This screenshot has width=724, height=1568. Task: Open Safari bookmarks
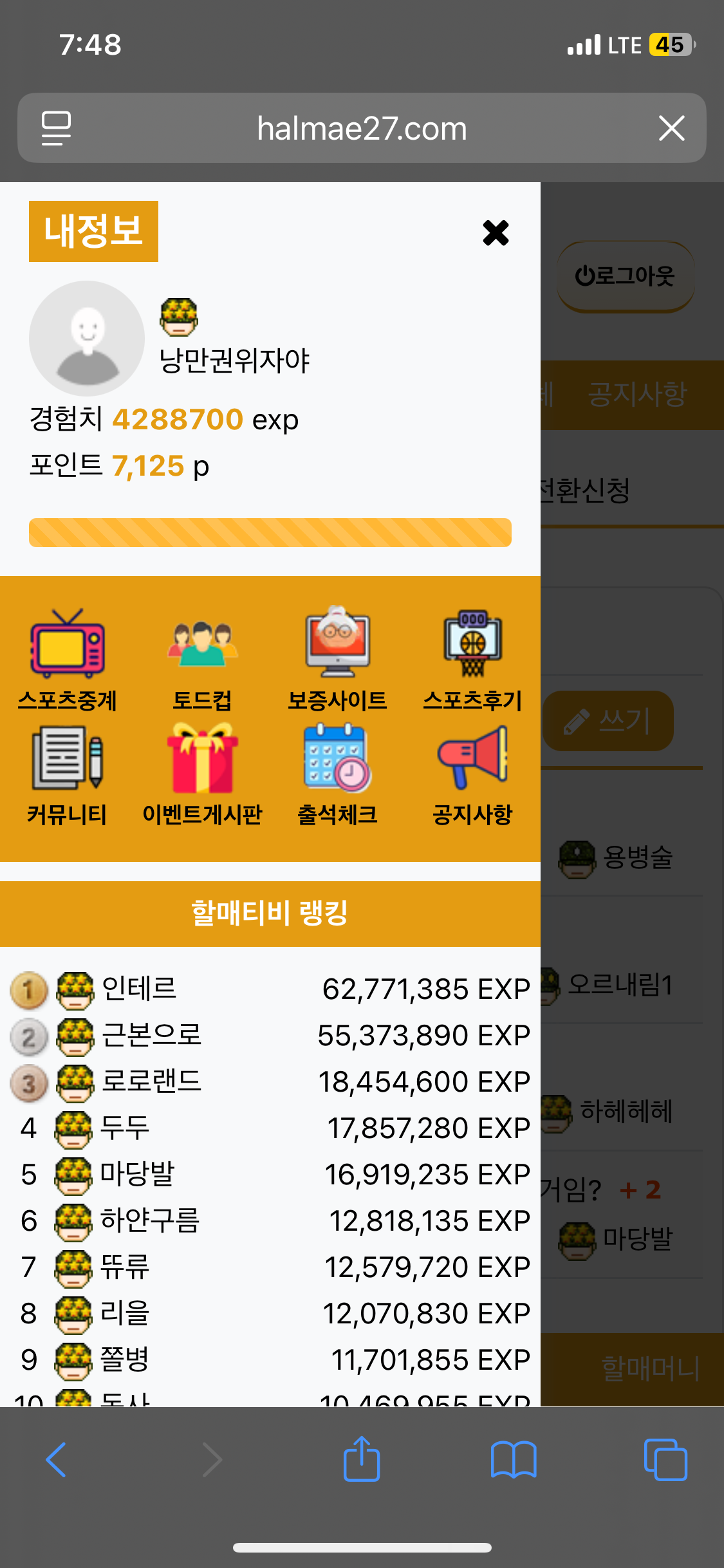pyautogui.click(x=513, y=1459)
